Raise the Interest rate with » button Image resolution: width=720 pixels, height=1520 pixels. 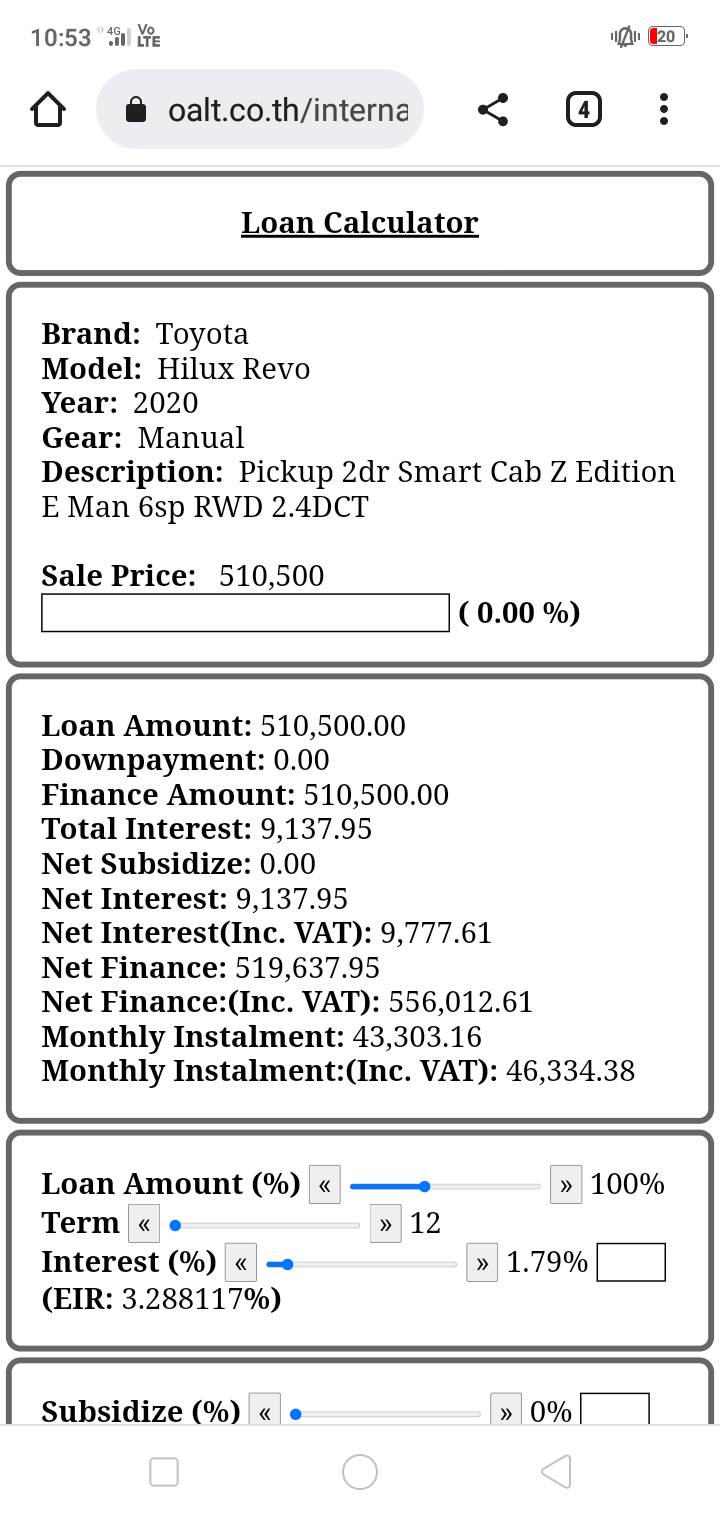[x=482, y=1263]
